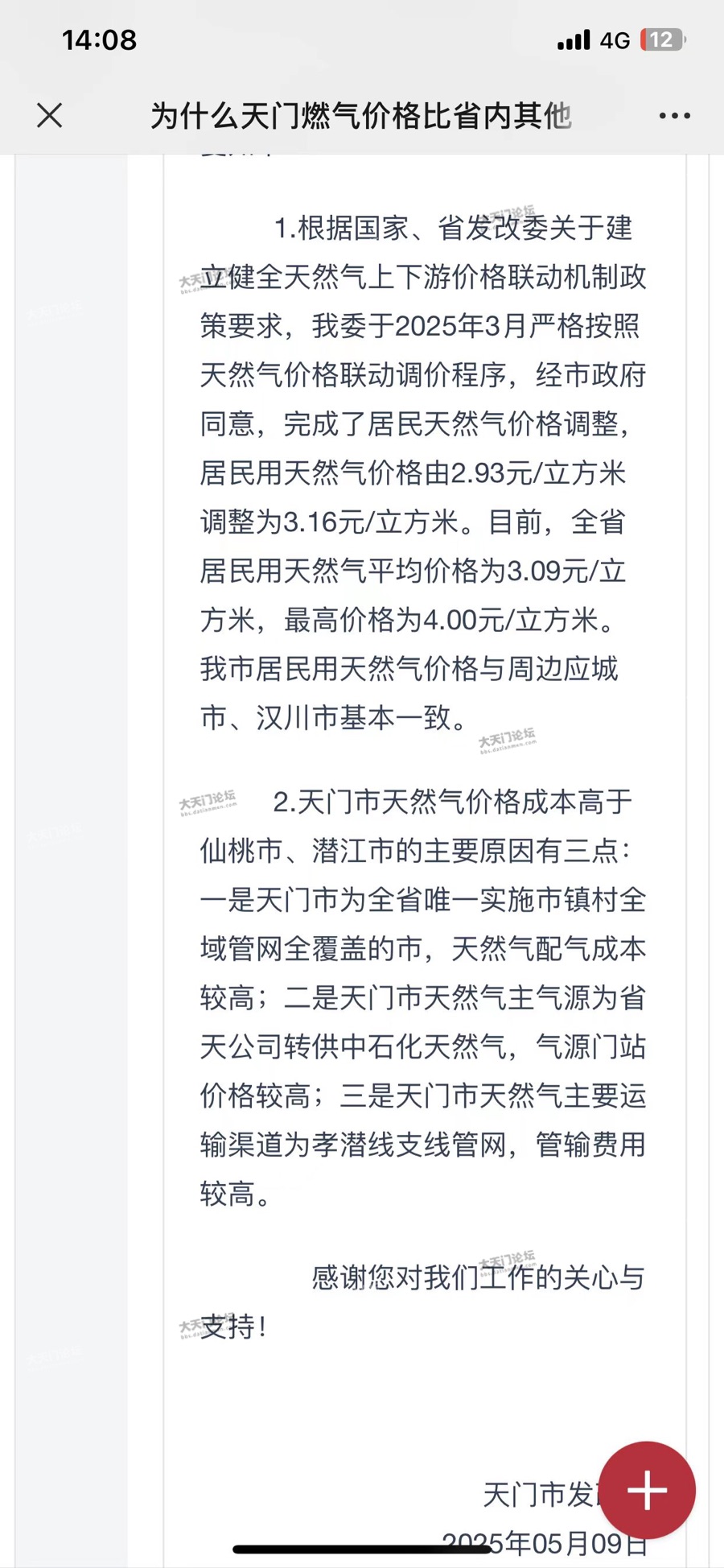The height and width of the screenshot is (1568, 724).
Task: Open the three-dot more options menu
Action: (674, 116)
